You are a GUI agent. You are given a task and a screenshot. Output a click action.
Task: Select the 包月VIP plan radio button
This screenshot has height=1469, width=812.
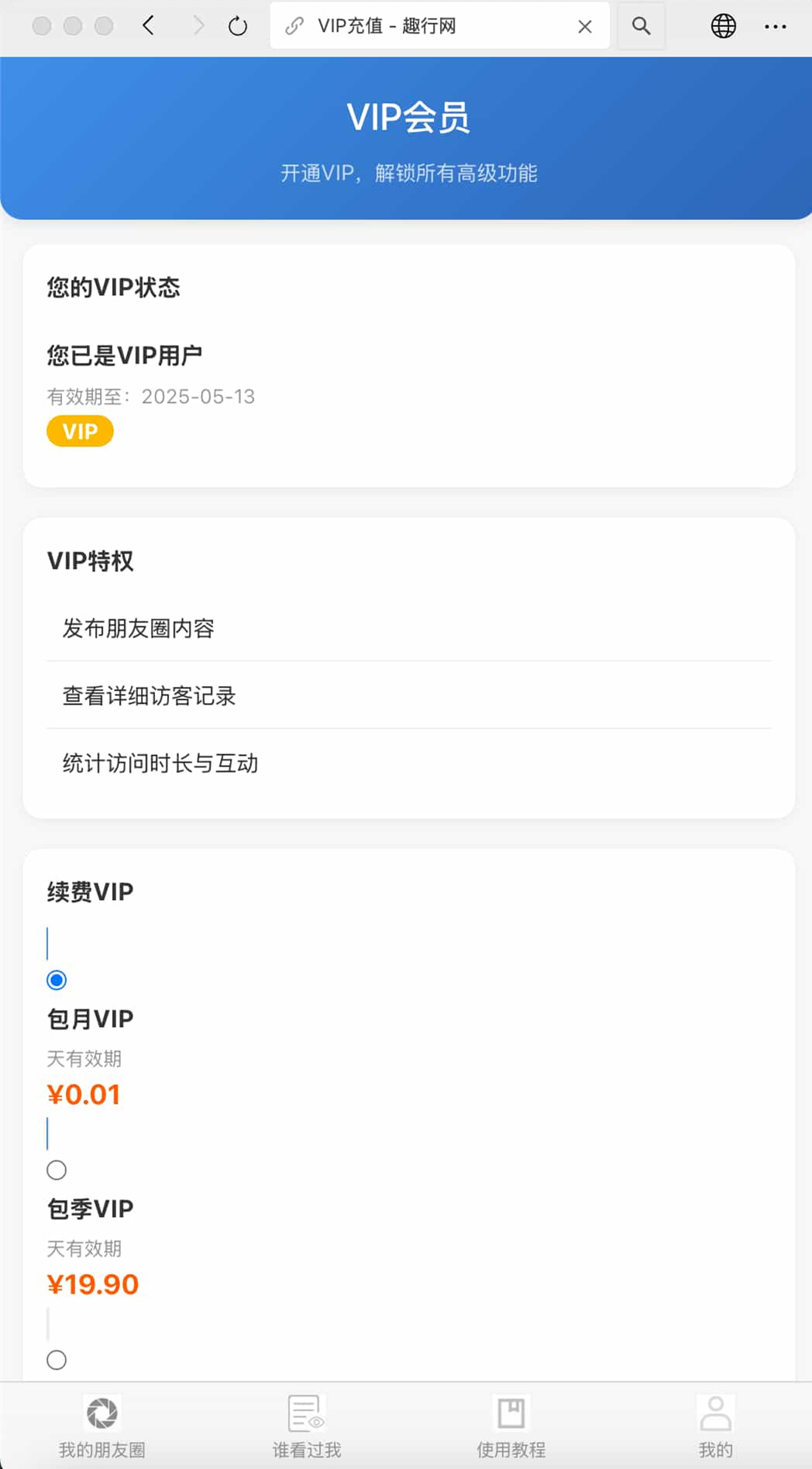[x=57, y=980]
